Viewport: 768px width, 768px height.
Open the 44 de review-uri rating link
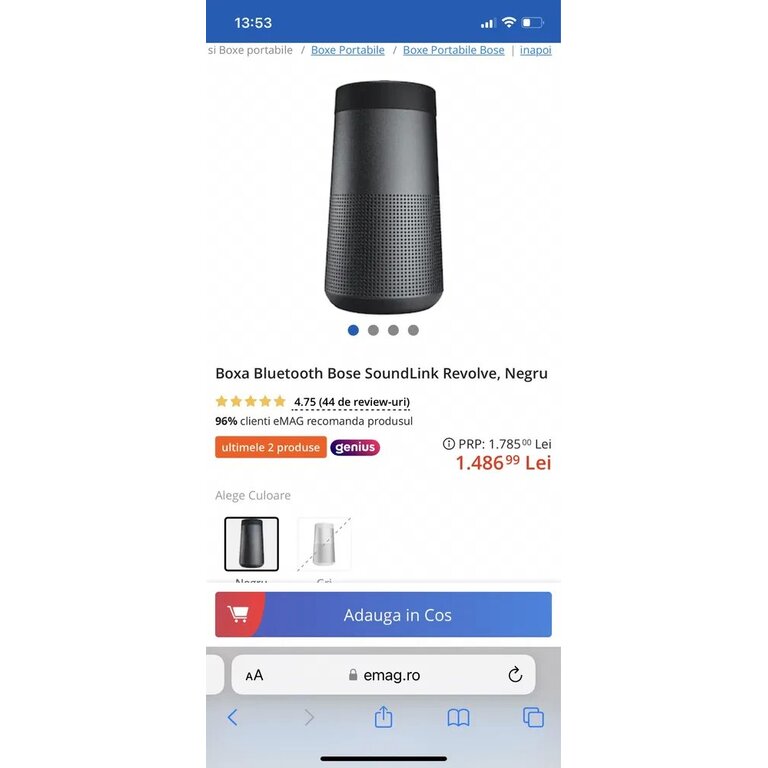point(351,402)
